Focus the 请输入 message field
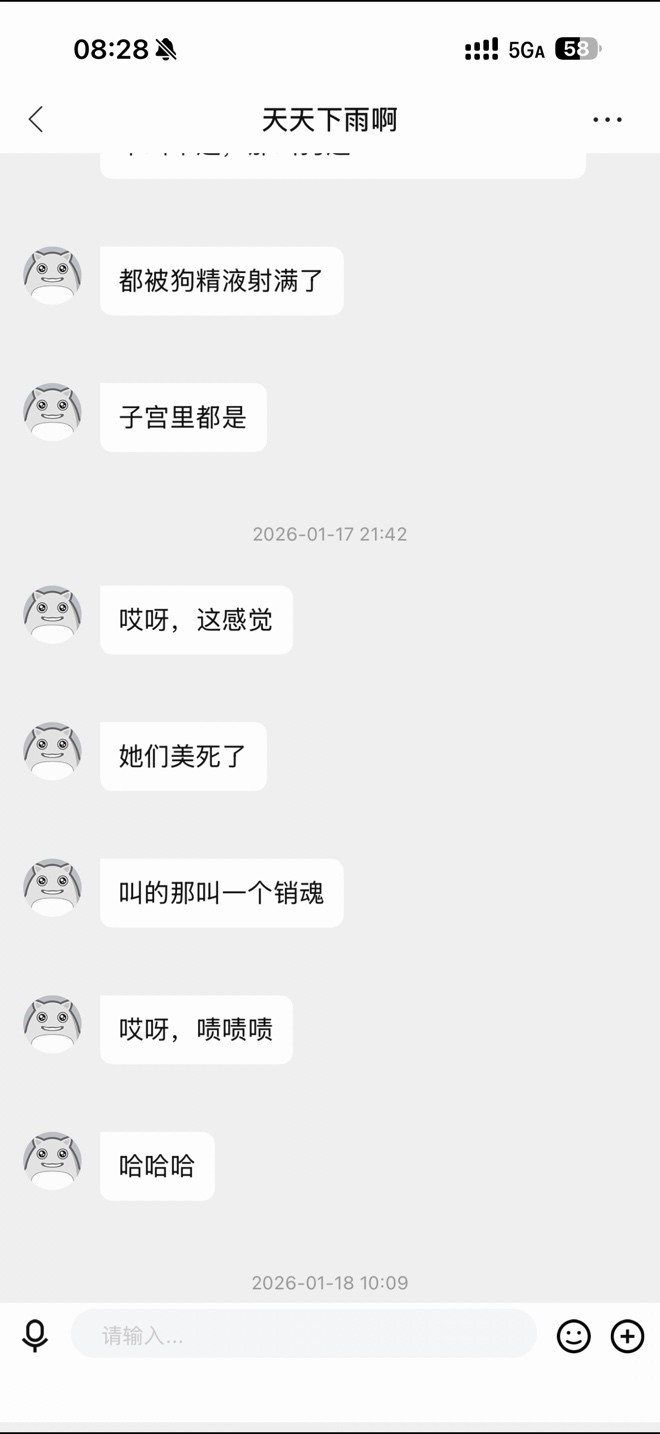 (x=303, y=1335)
